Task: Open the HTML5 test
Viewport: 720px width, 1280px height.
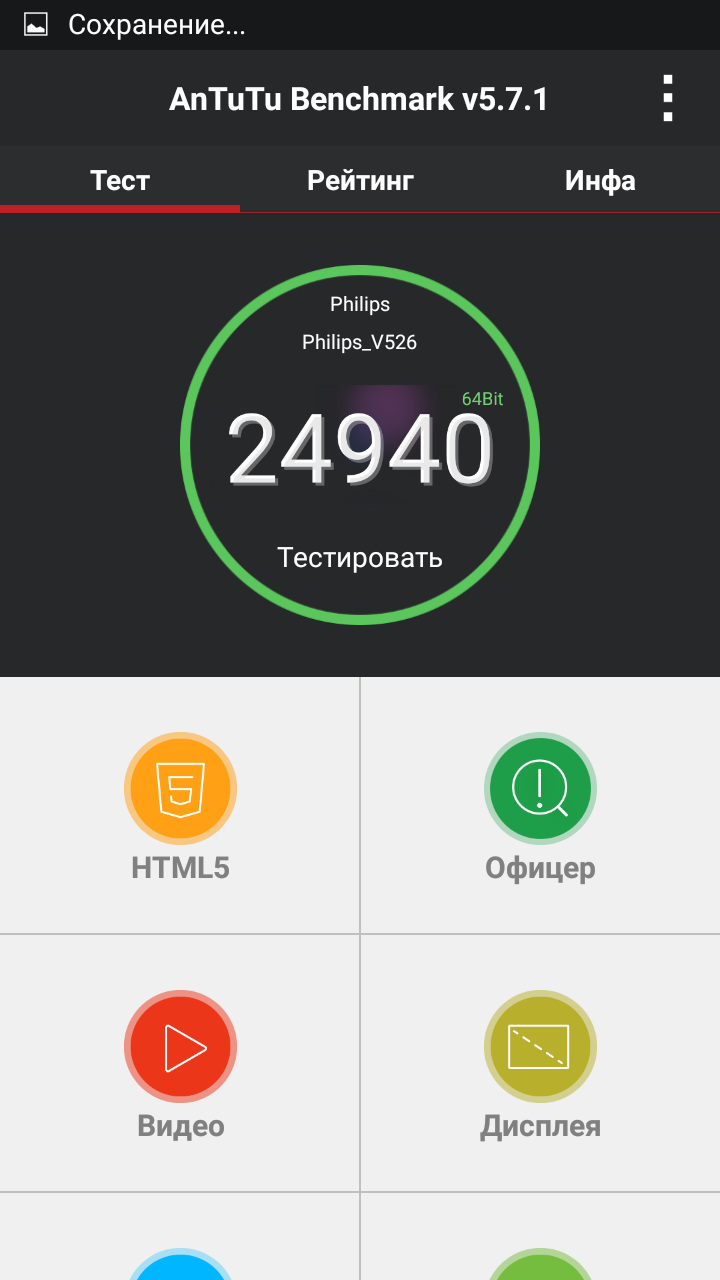Action: point(180,806)
